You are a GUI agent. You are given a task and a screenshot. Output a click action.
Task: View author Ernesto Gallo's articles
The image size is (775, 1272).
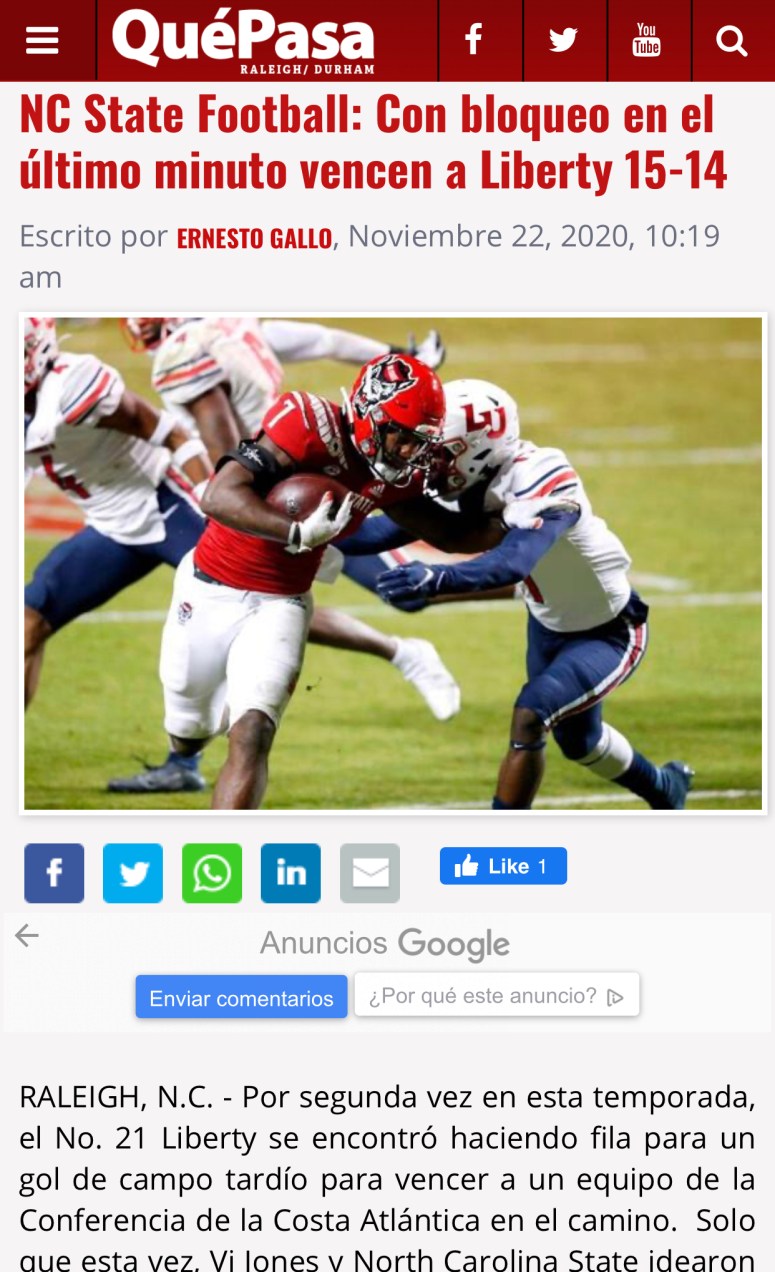(254, 239)
